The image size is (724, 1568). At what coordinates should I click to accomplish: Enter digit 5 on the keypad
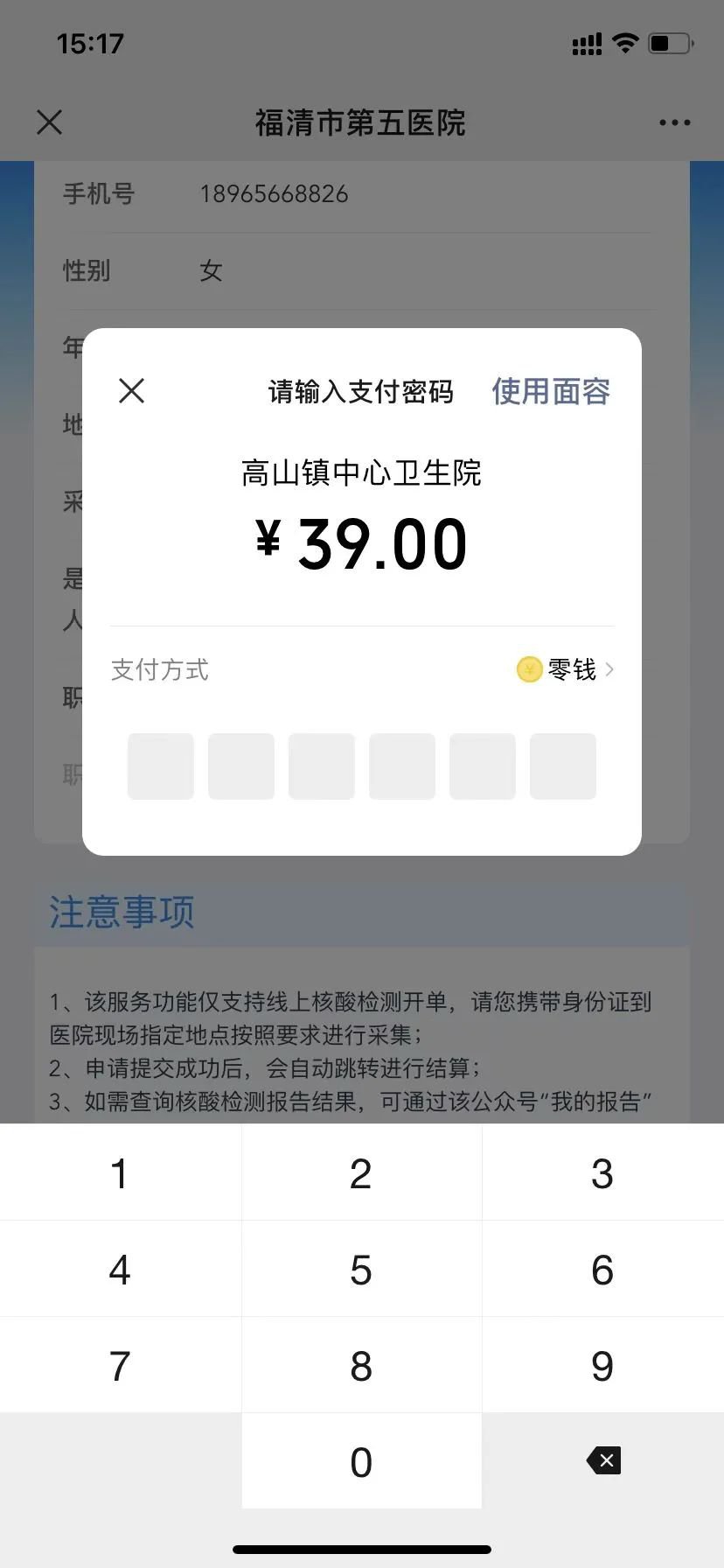point(361,1270)
